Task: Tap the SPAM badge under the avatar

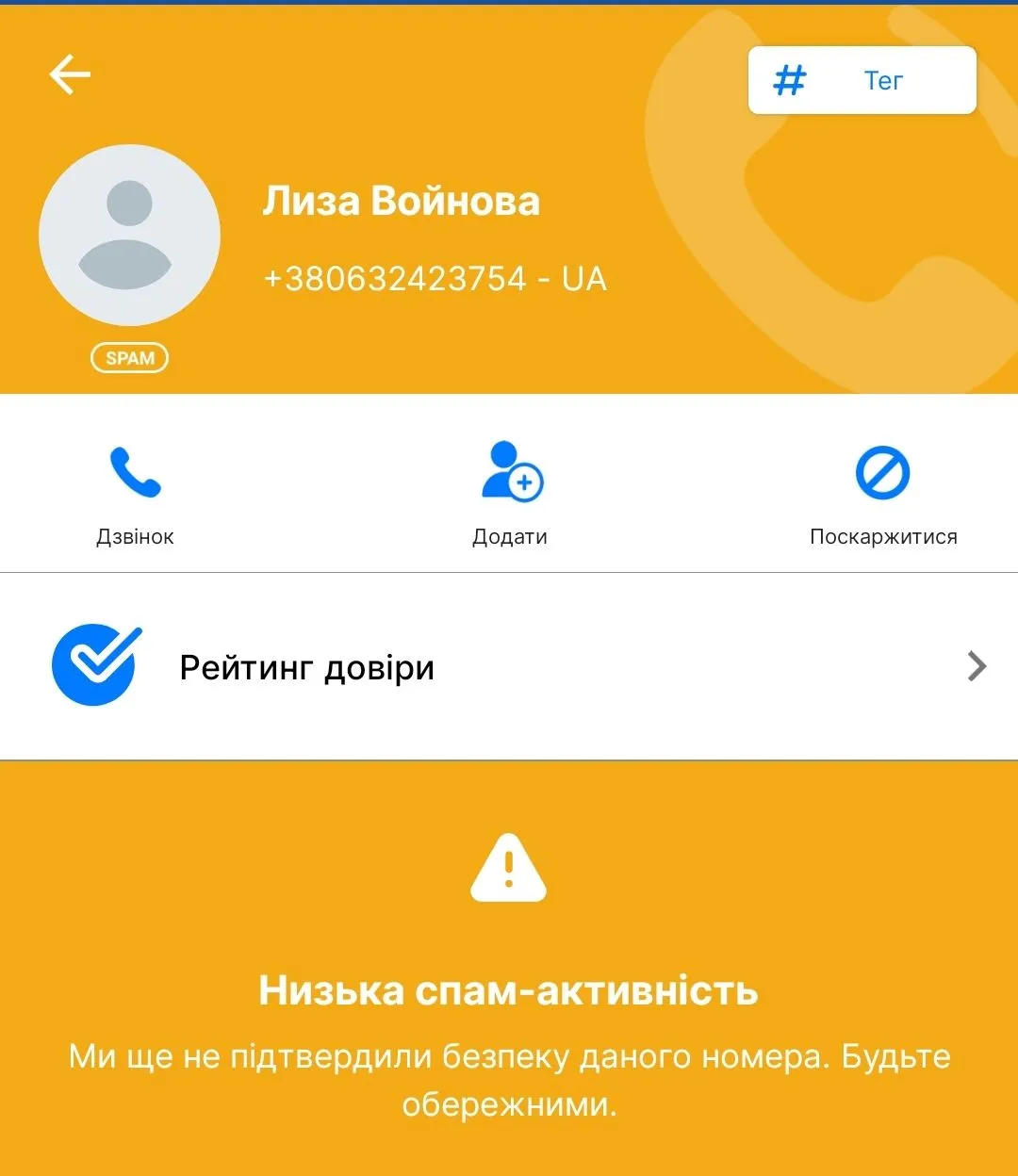Action: pyautogui.click(x=129, y=358)
